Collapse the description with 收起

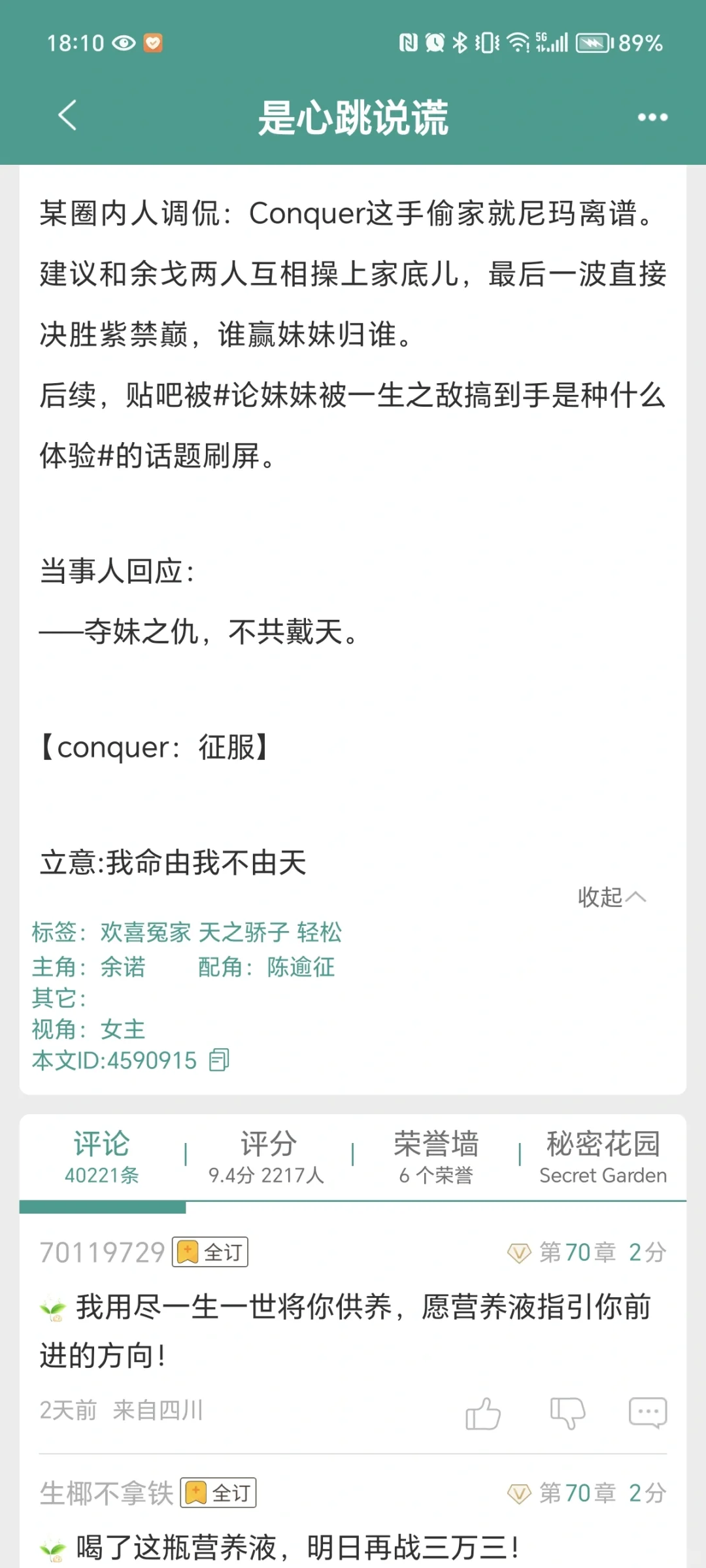click(x=612, y=897)
